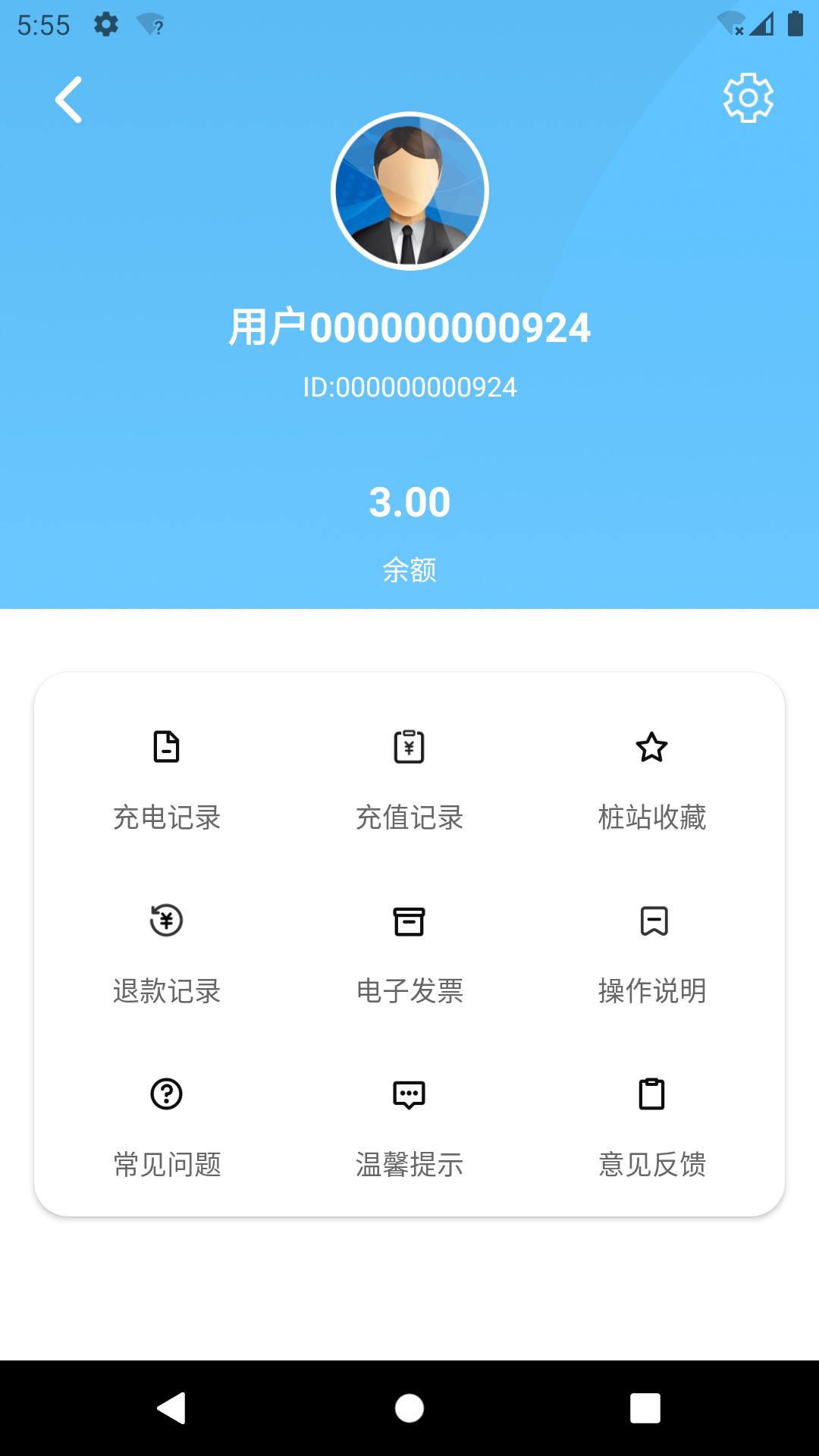This screenshot has height=1456, width=819.
Task: Tap the ID:000000000924 label
Action: pyautogui.click(x=409, y=387)
